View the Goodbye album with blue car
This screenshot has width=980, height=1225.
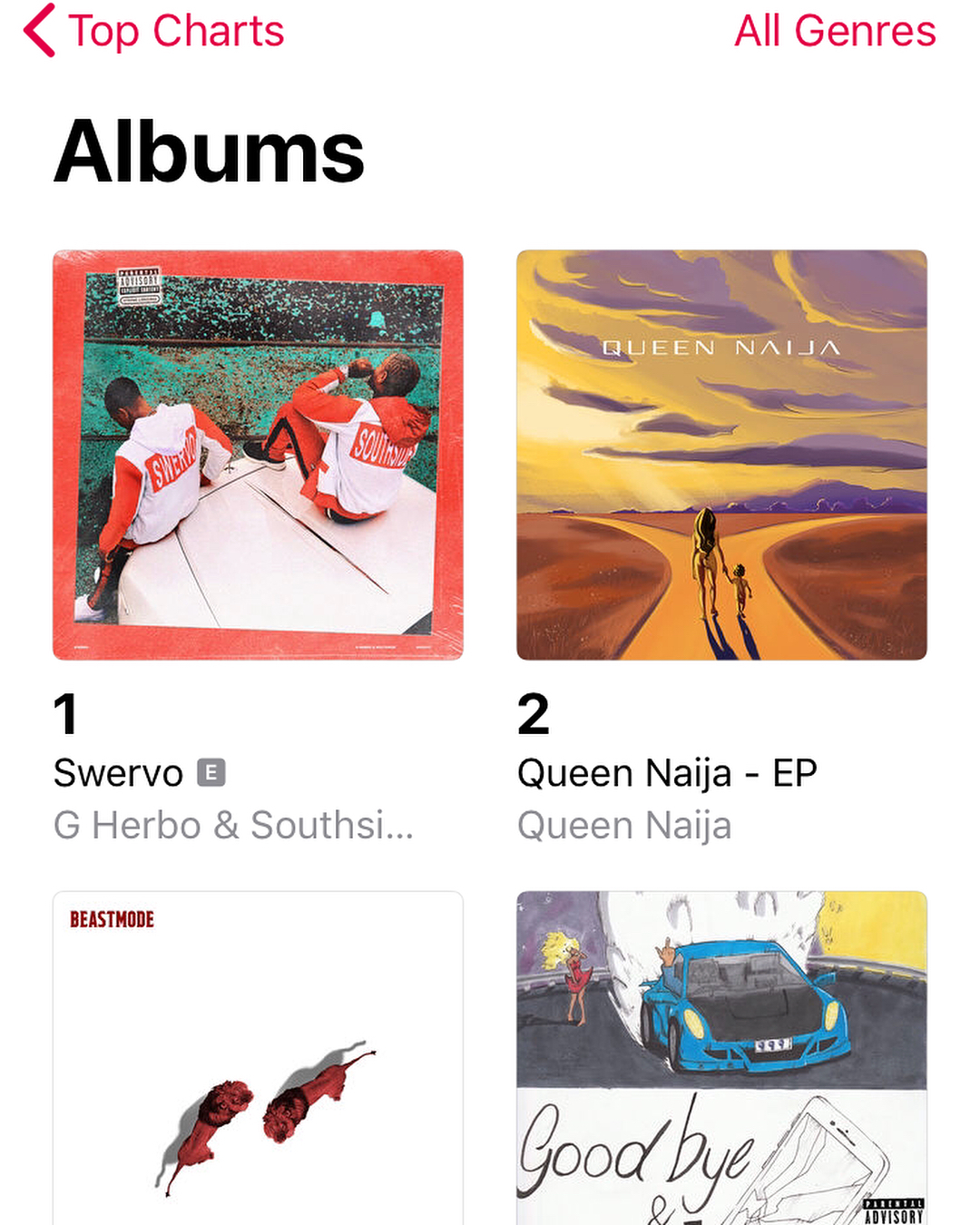coord(721,1057)
